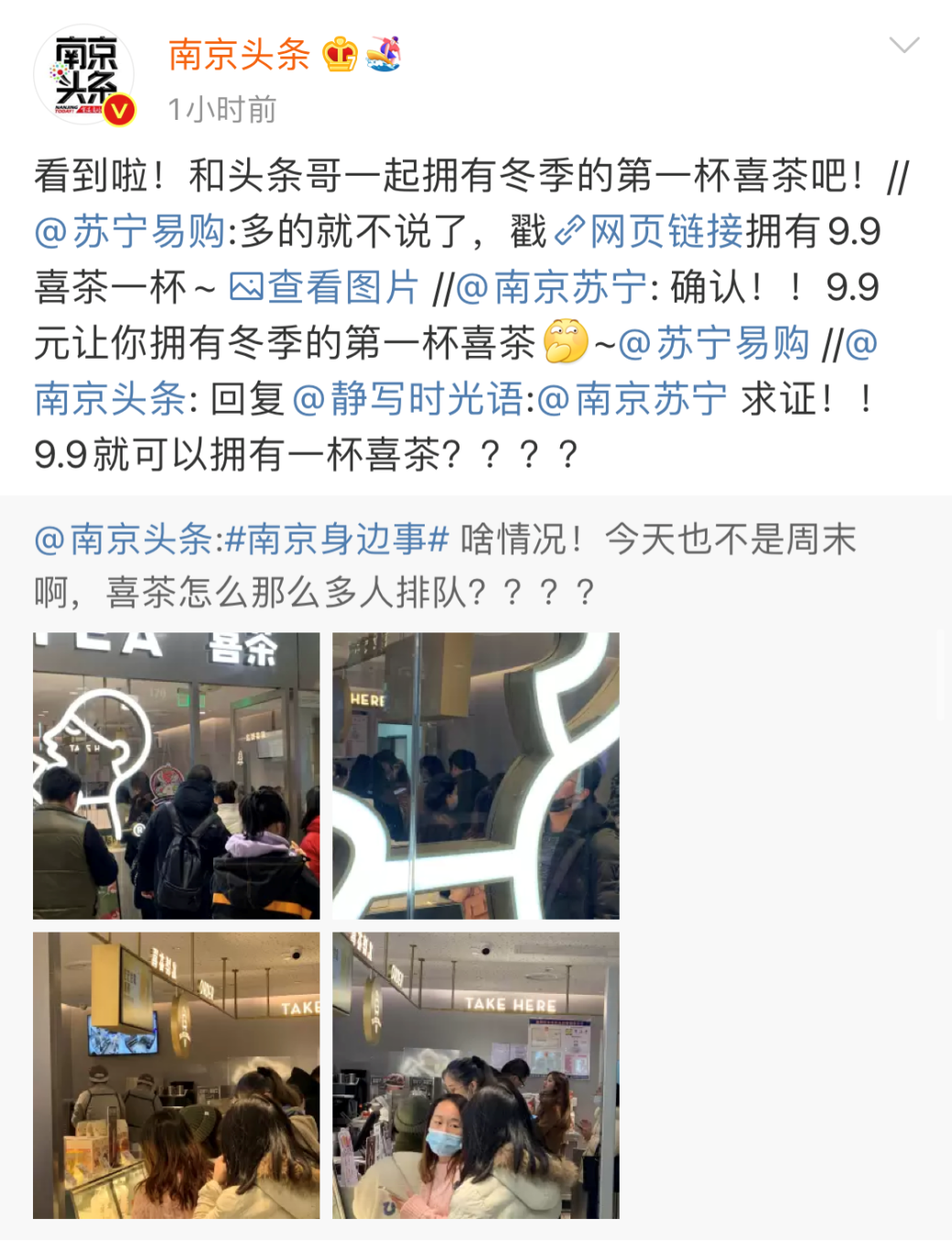952x1241 pixels.
Task: View the photo of the counter with screen
Action: point(177,1075)
